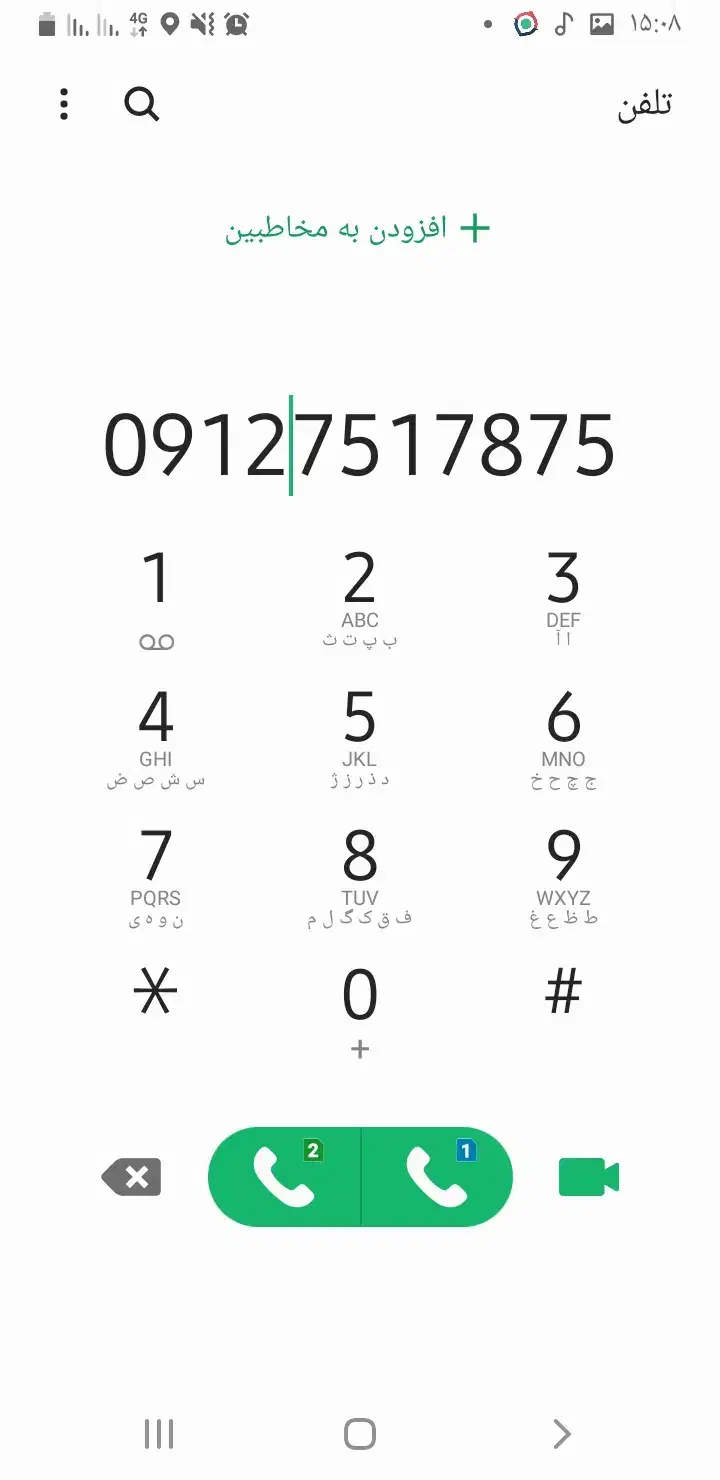Call the number using SIM 1
720x1480 pixels.
[437, 1177]
